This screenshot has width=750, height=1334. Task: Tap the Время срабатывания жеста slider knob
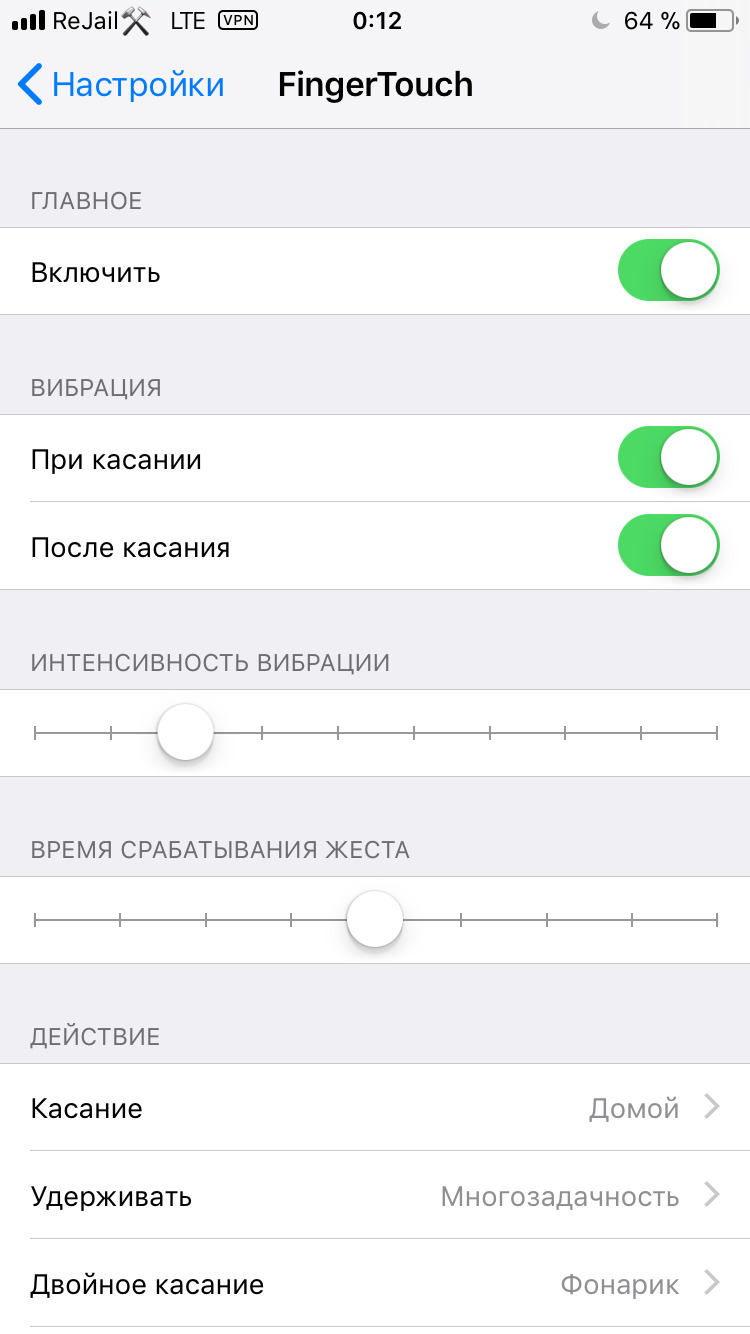[x=375, y=920]
